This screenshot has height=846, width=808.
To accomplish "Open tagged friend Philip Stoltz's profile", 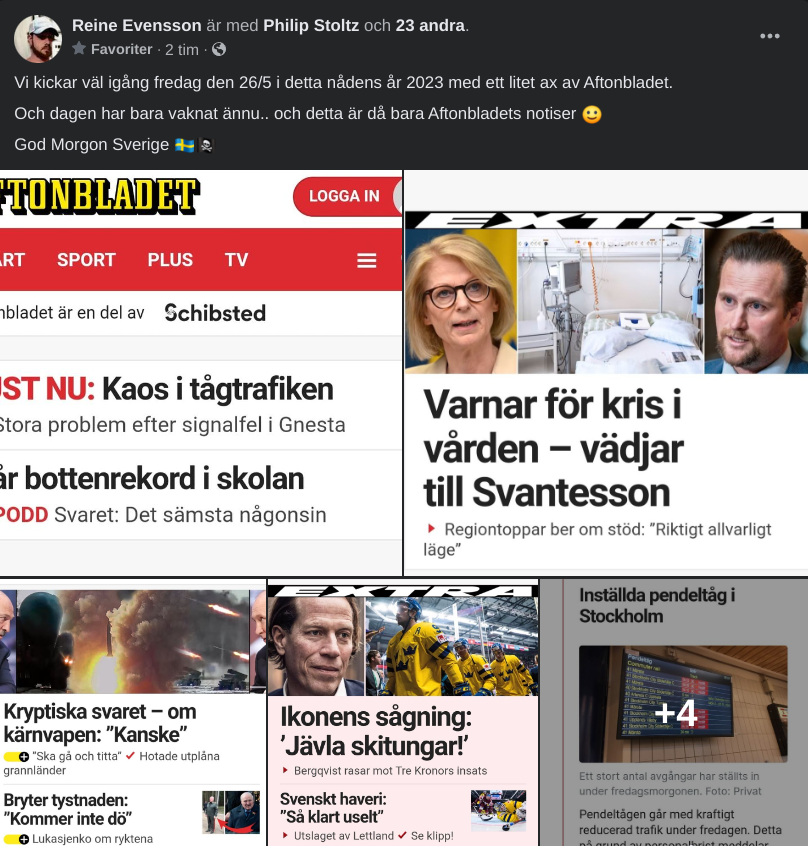I will coord(311,26).
